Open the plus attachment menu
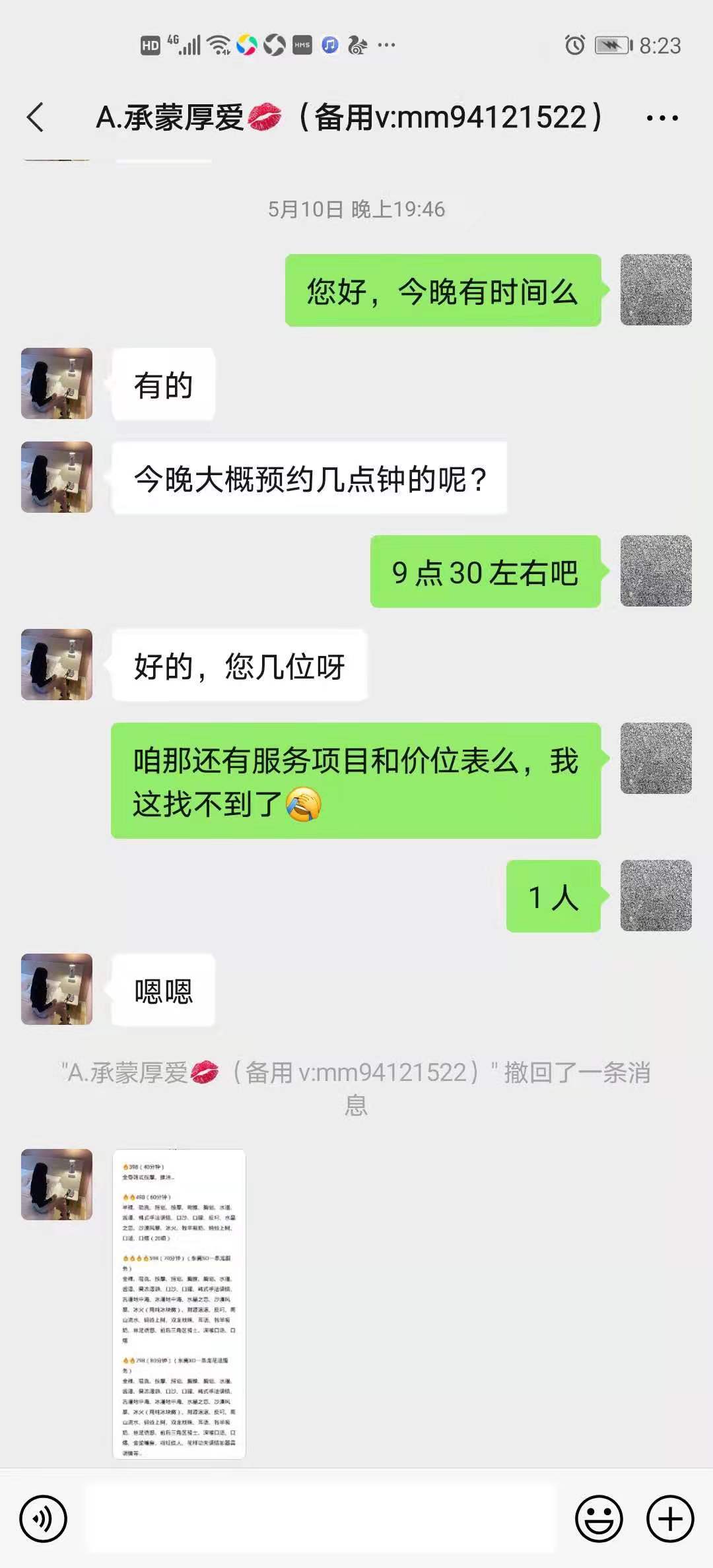The image size is (713, 1568). (x=670, y=1519)
